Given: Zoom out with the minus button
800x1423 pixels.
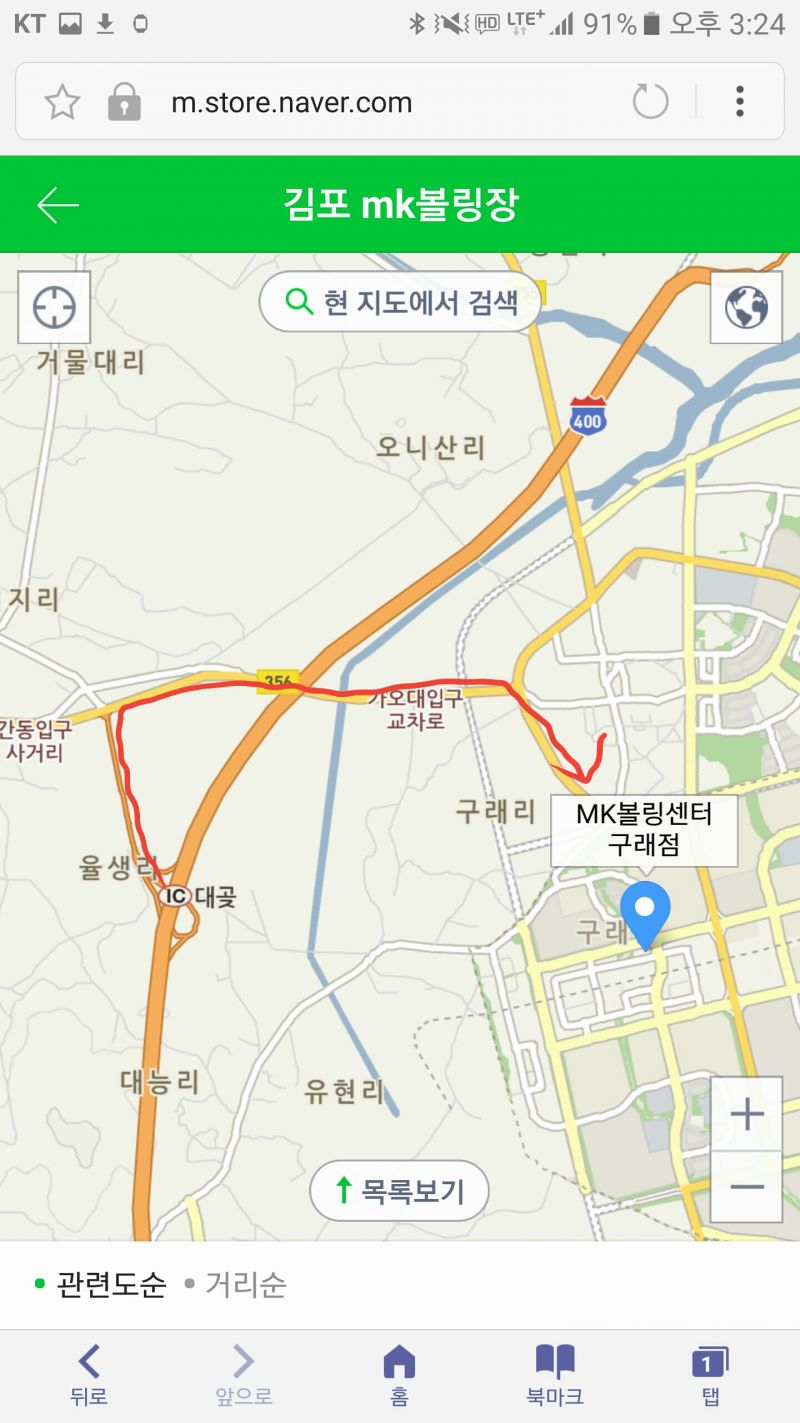Looking at the screenshot, I should tap(747, 1187).
